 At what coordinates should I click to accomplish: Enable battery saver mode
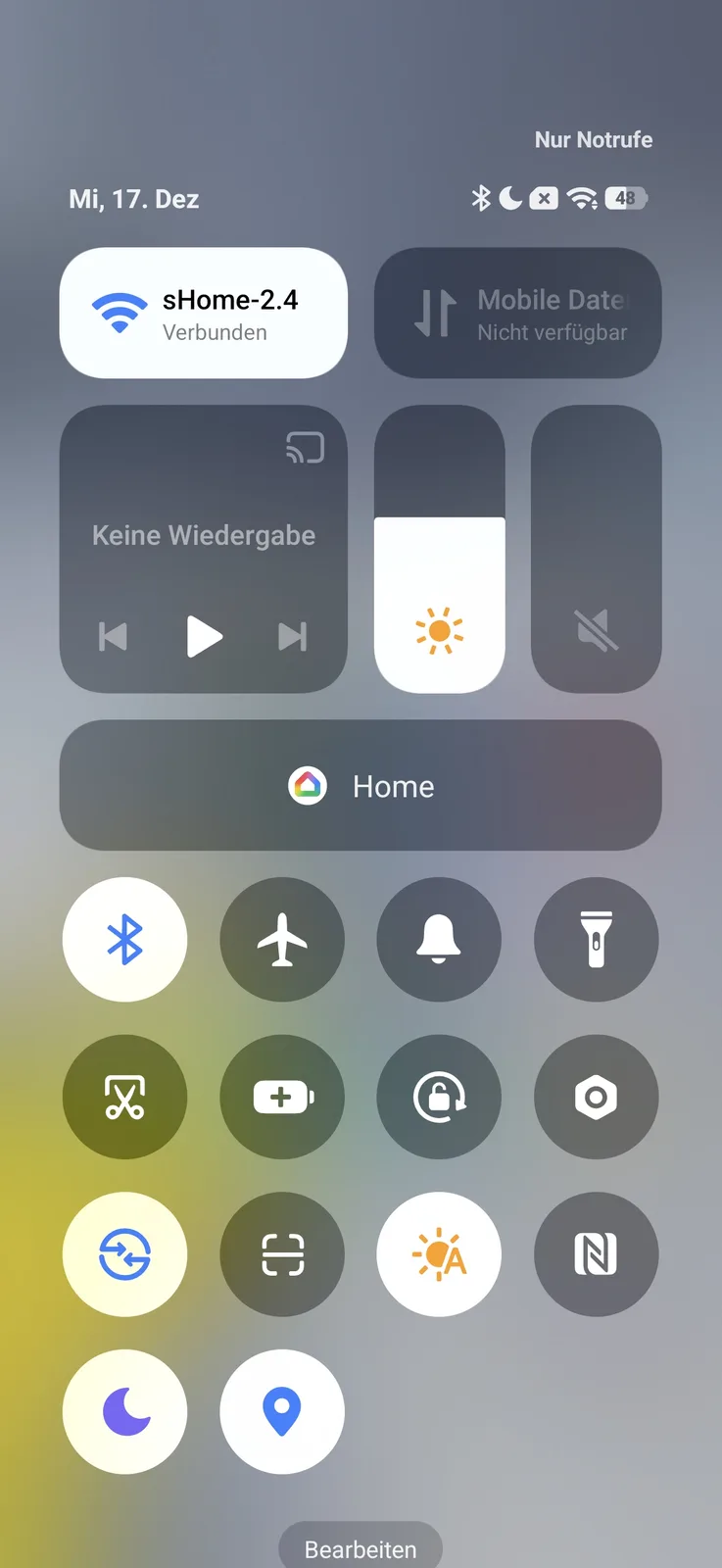[x=282, y=1097]
